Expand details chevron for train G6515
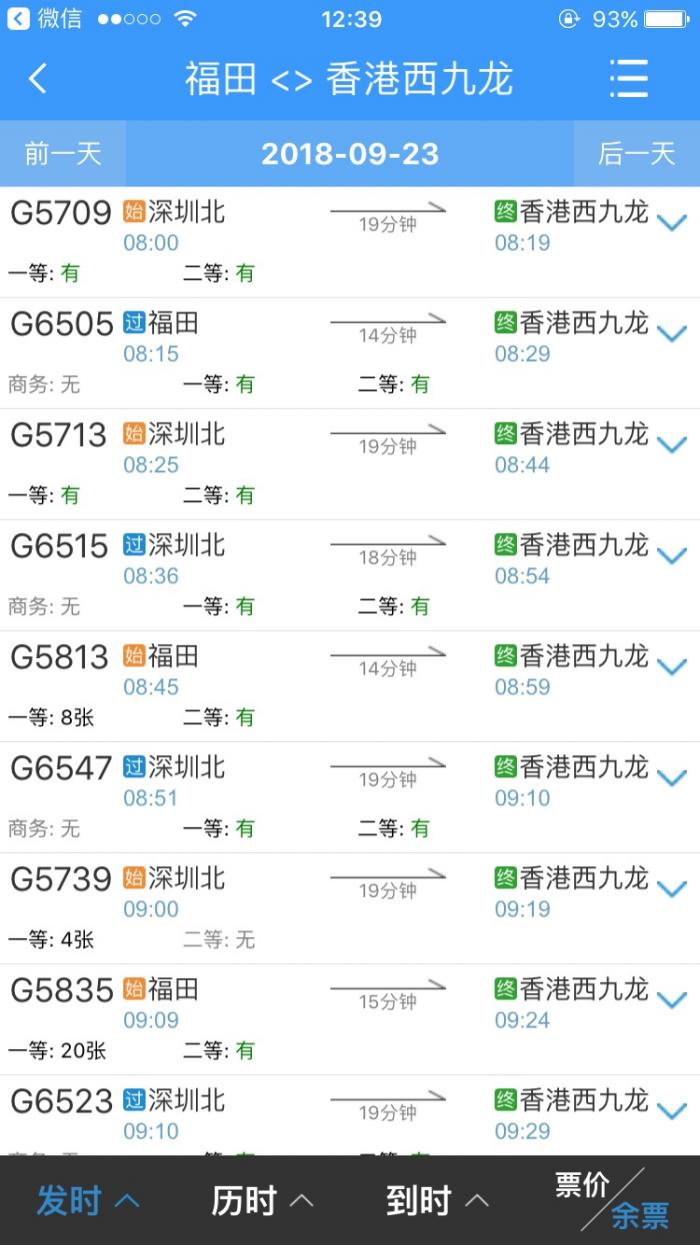The height and width of the screenshot is (1245, 700). [x=672, y=555]
